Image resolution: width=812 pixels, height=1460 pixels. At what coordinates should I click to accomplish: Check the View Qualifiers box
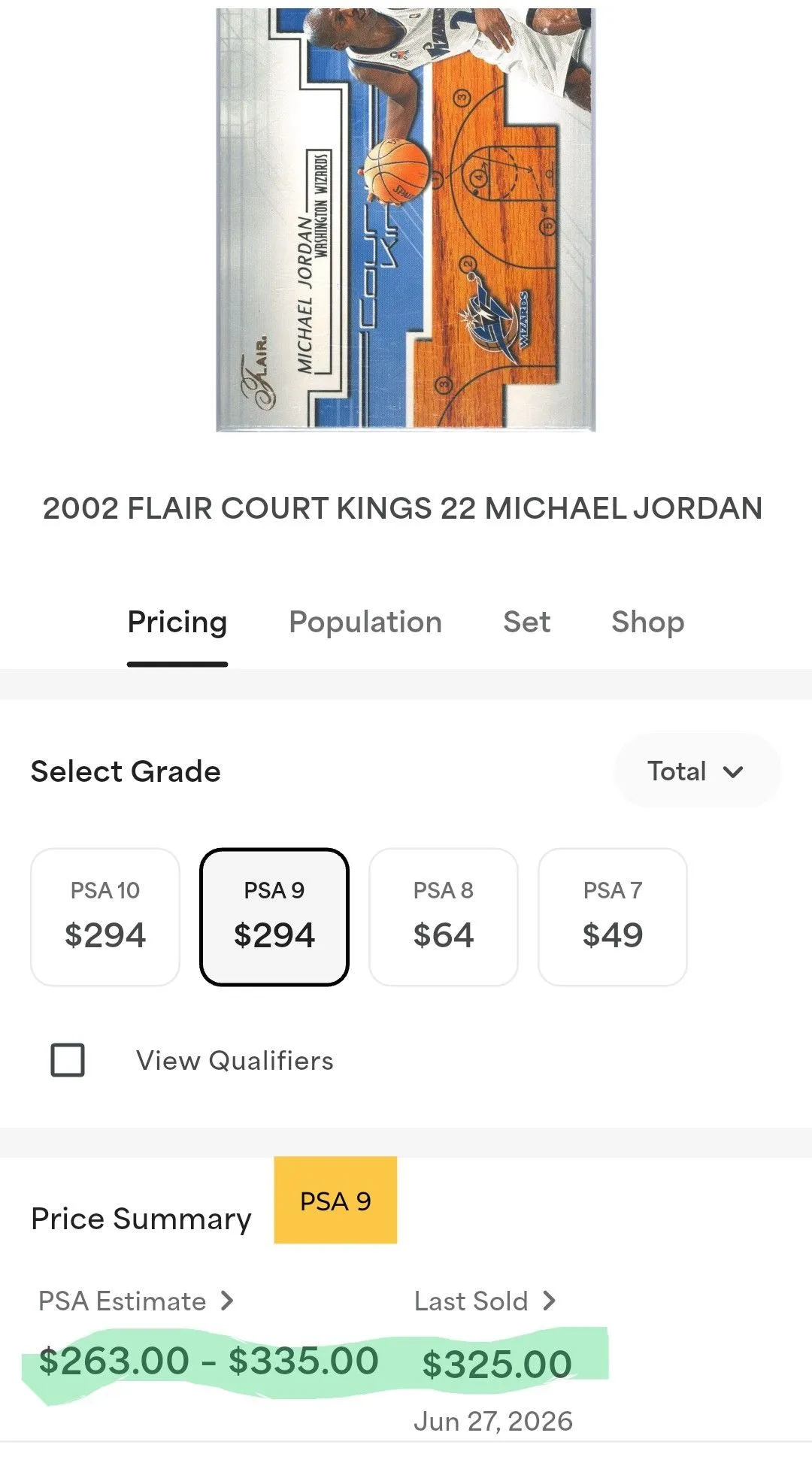click(x=68, y=1060)
